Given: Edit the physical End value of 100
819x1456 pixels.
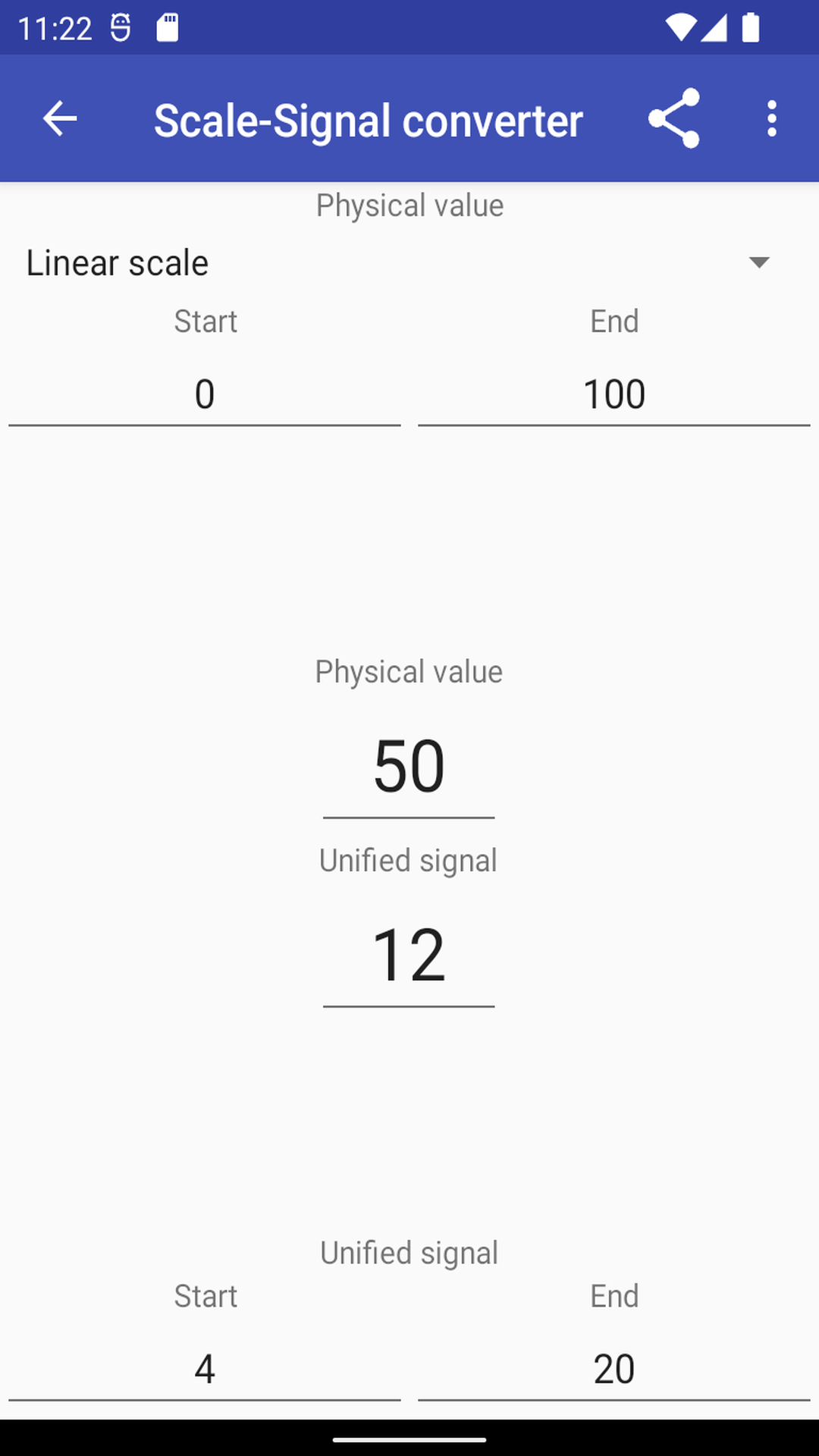Looking at the screenshot, I should tap(614, 393).
